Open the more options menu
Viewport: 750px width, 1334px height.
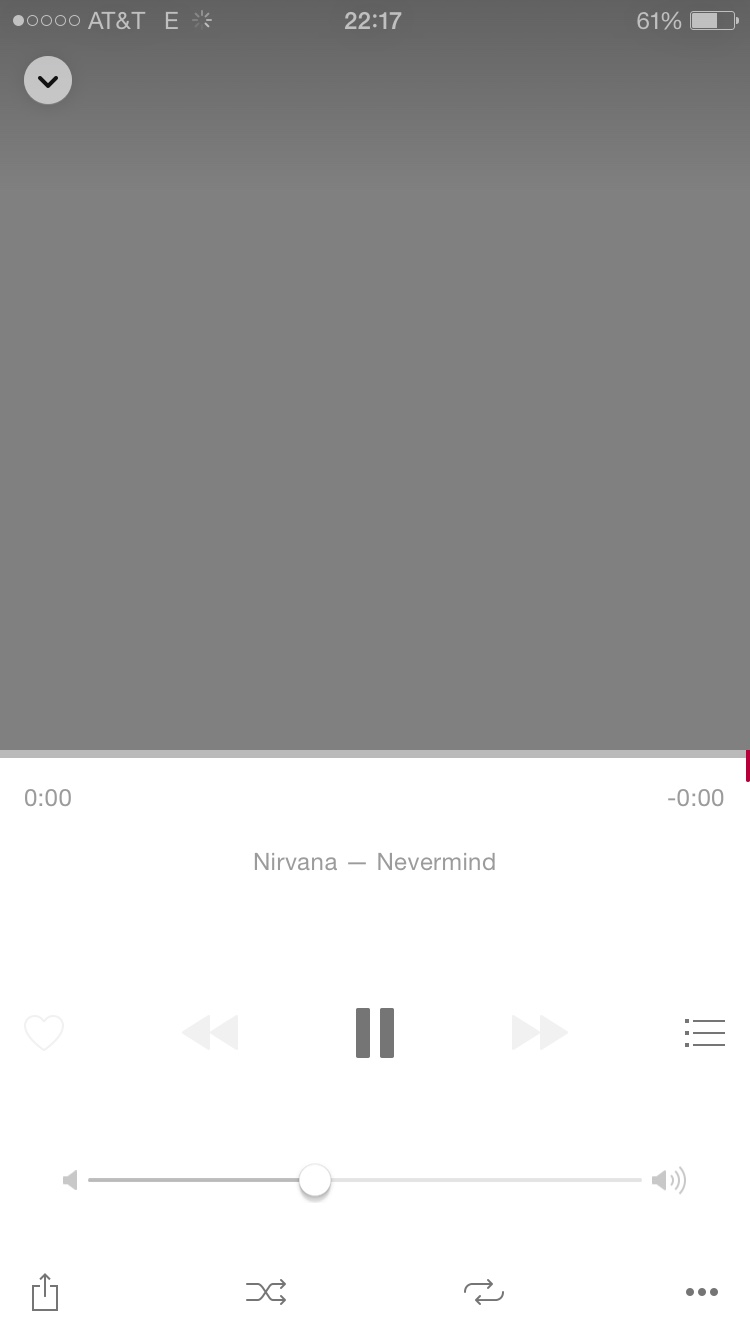click(x=702, y=1292)
